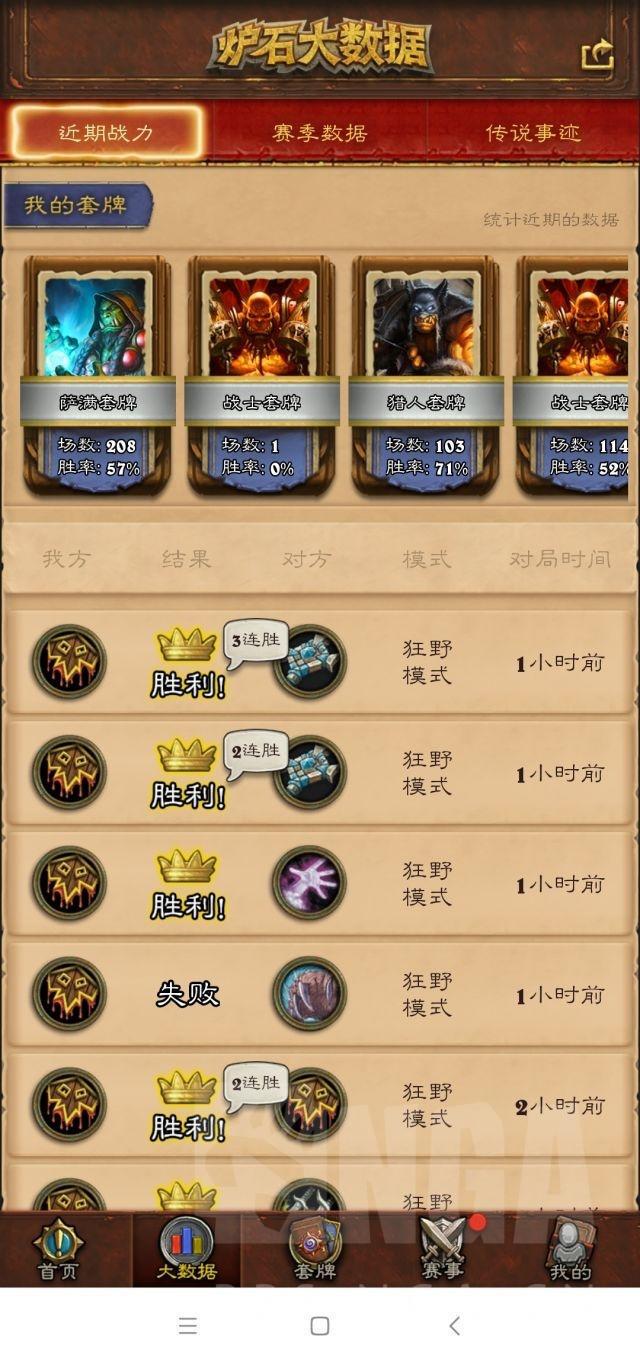The image size is (640, 1358).
Task: Open the 萨满套牌 deck card
Action: [97, 375]
